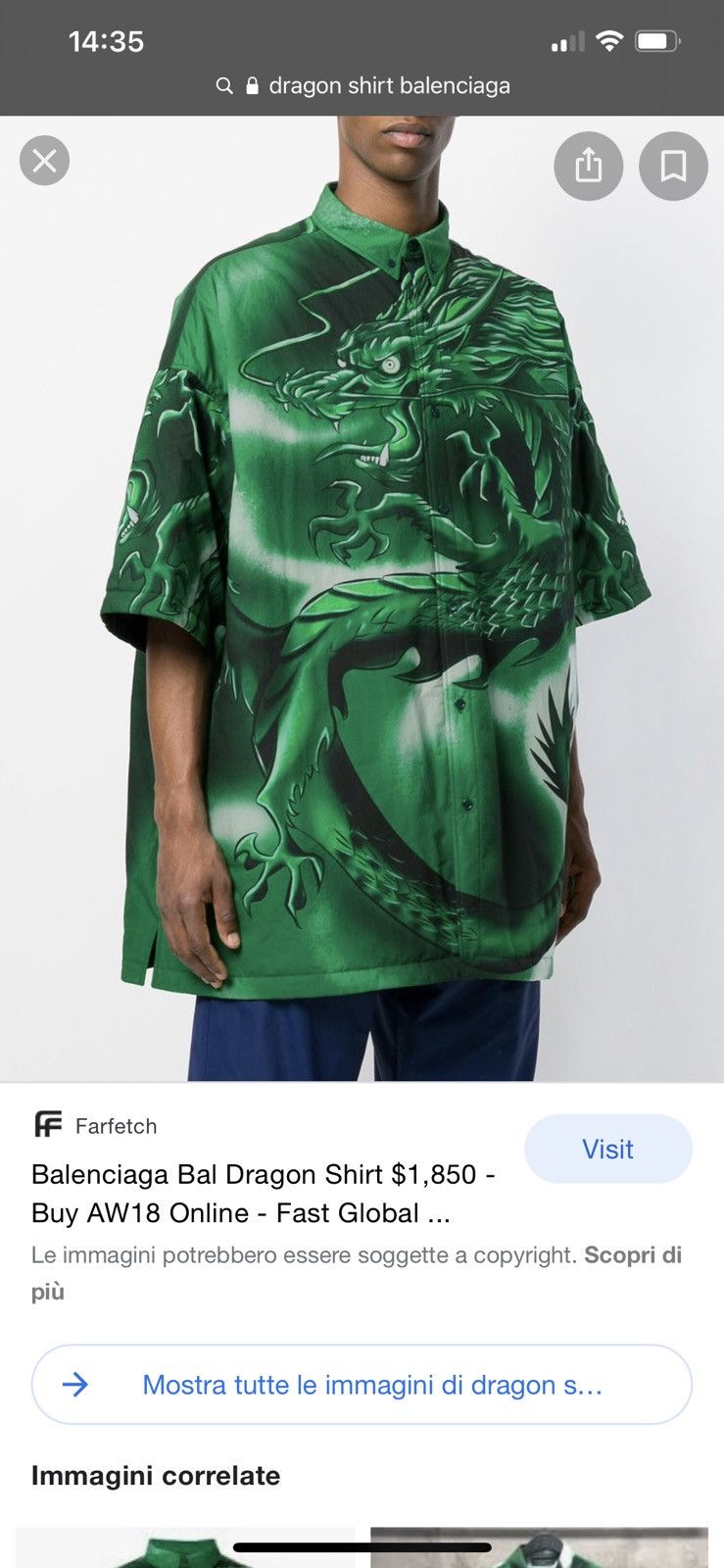Screen dimensions: 724x1568
Task: Share this dragon shirt image
Action: [x=588, y=166]
